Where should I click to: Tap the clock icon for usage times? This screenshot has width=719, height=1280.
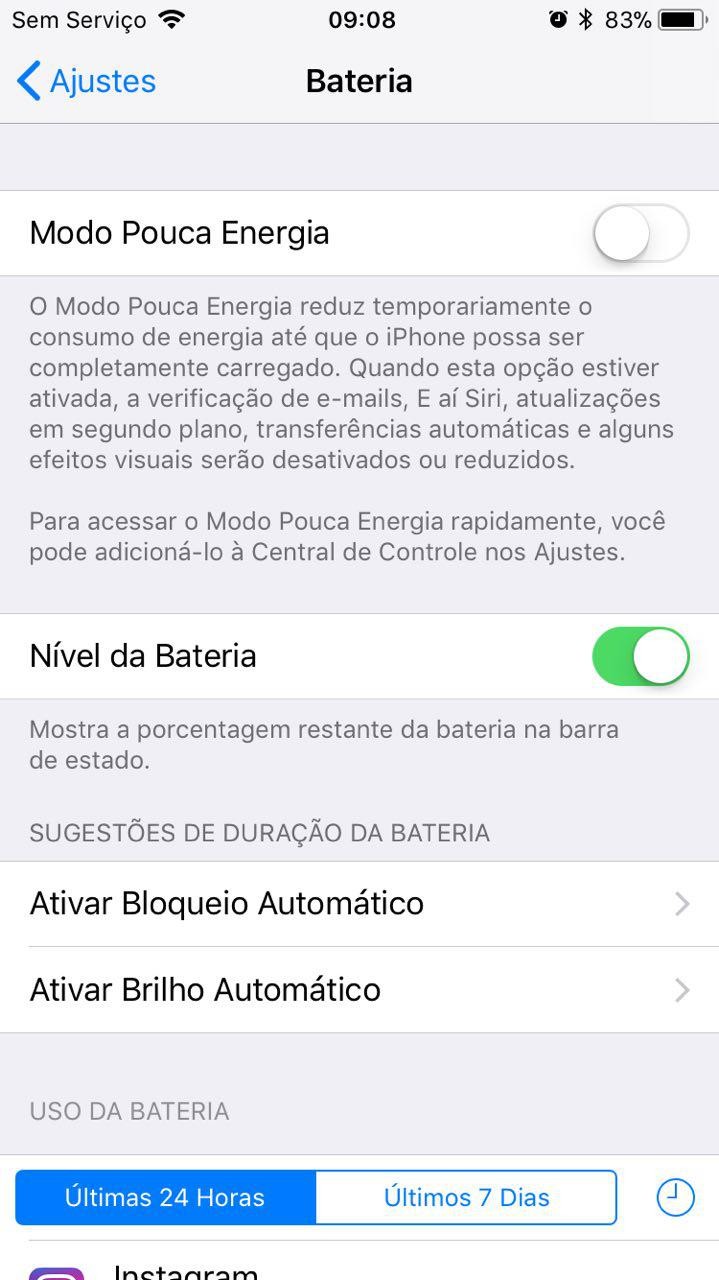pos(675,1197)
